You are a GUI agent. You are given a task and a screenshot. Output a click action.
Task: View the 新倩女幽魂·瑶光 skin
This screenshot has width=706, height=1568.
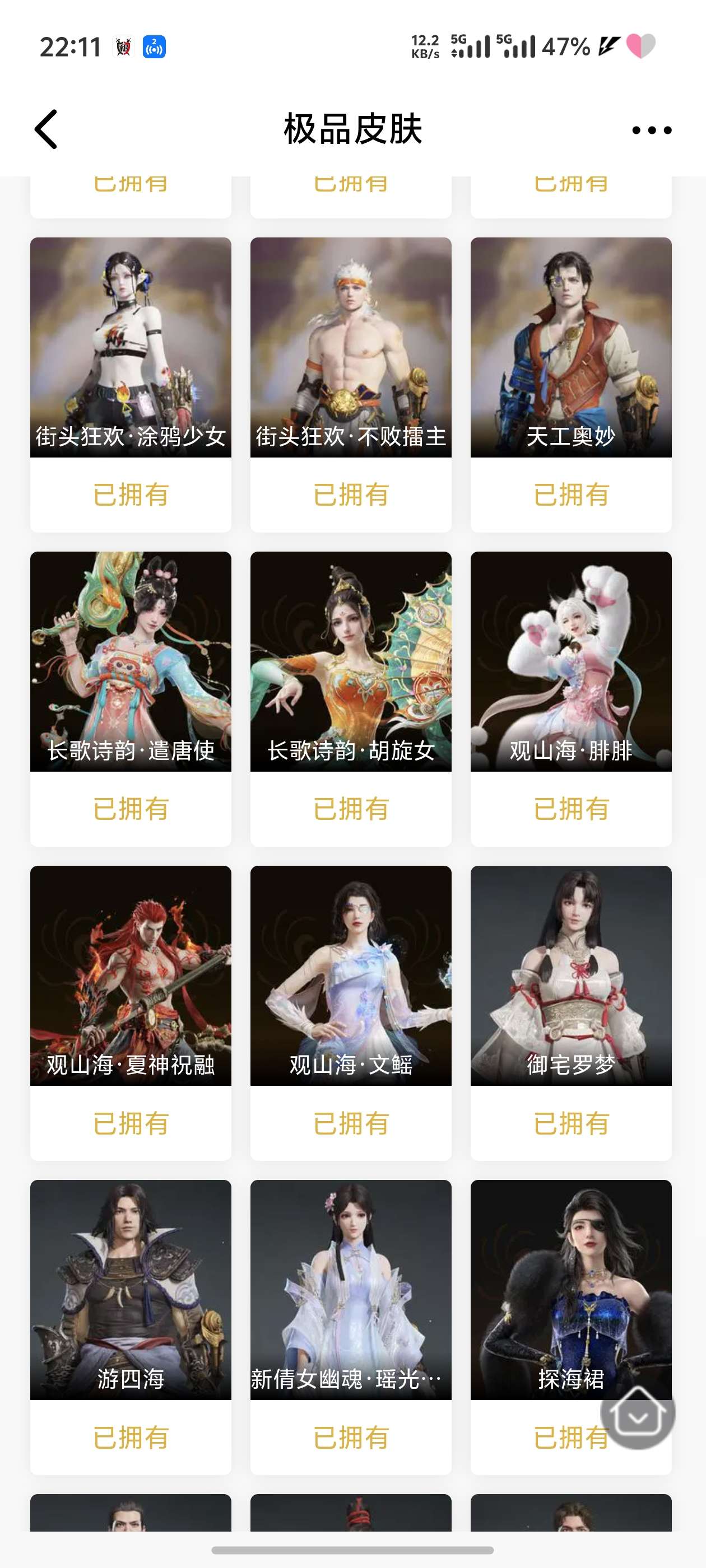point(350,1289)
